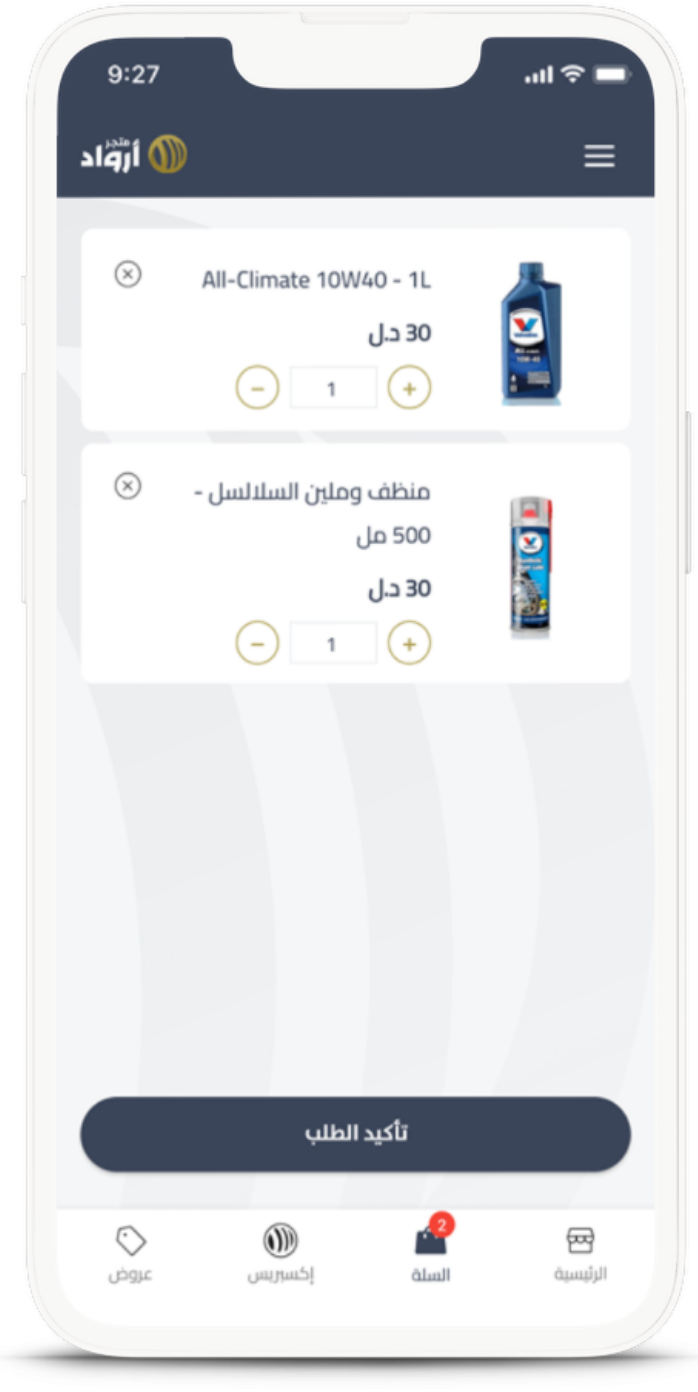The image size is (698, 1392).
Task: Decrease quantity of منظف وملين السلاسل
Action: pyautogui.click(x=257, y=645)
